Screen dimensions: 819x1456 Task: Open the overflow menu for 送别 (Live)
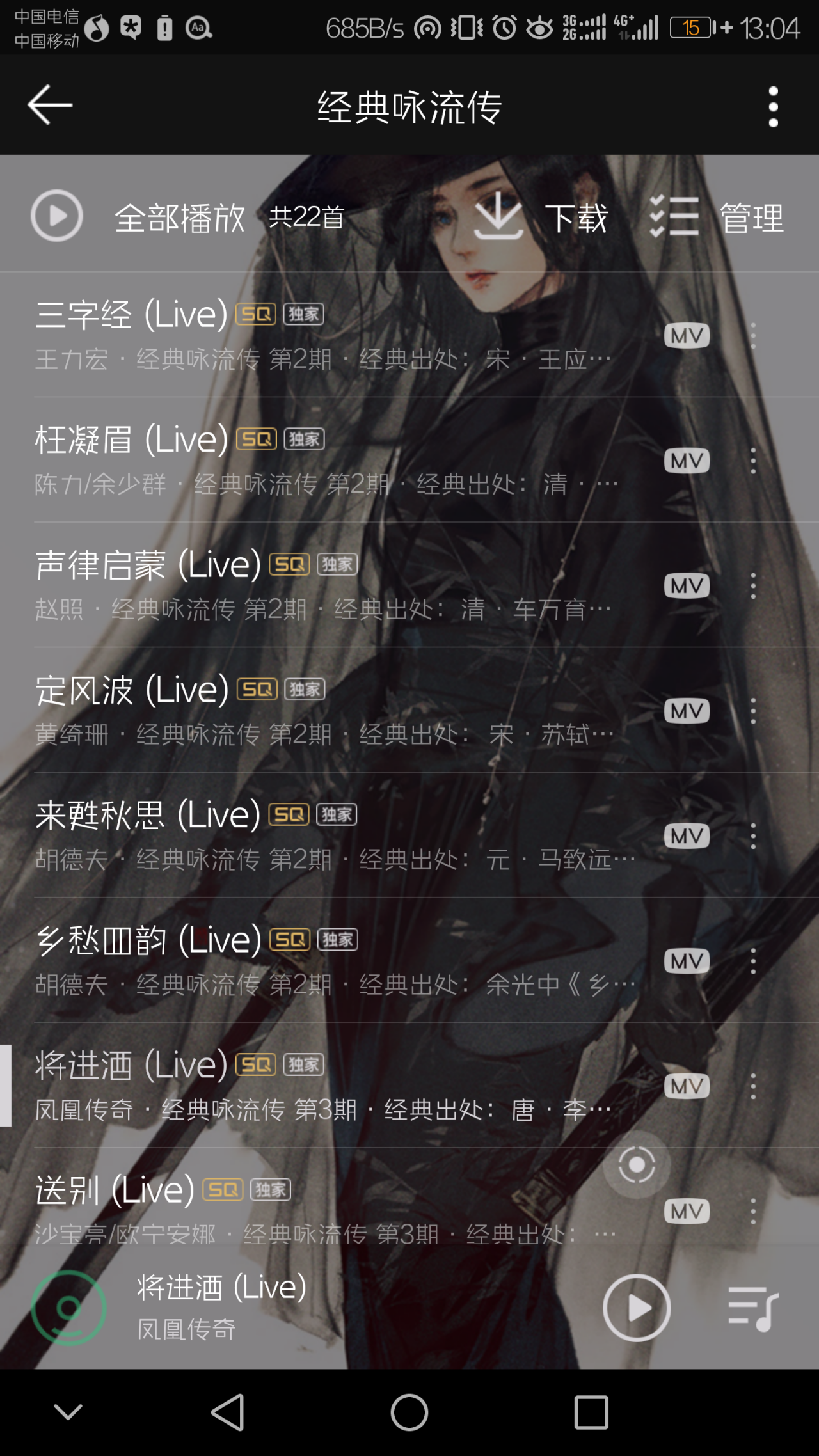click(x=754, y=1211)
